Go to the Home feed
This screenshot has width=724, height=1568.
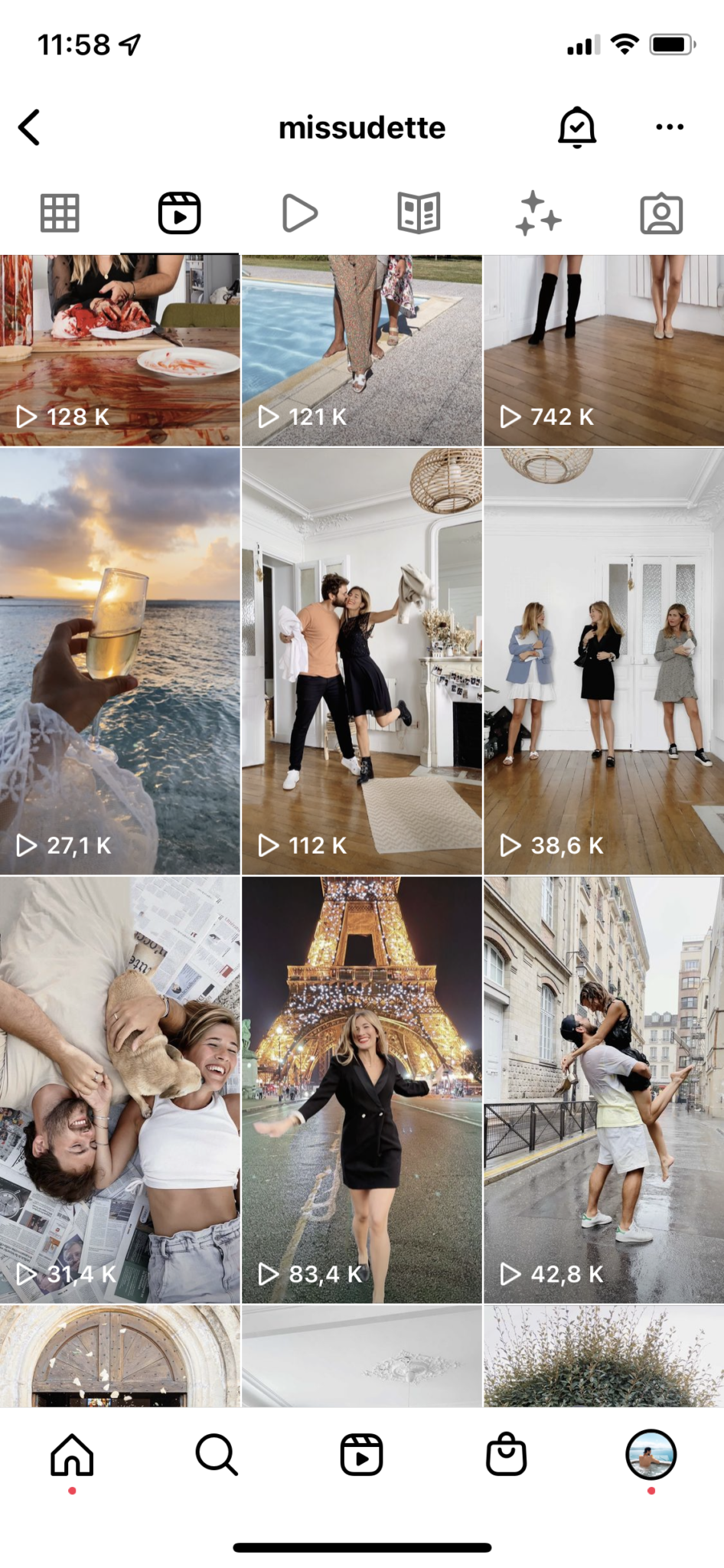click(x=72, y=1455)
